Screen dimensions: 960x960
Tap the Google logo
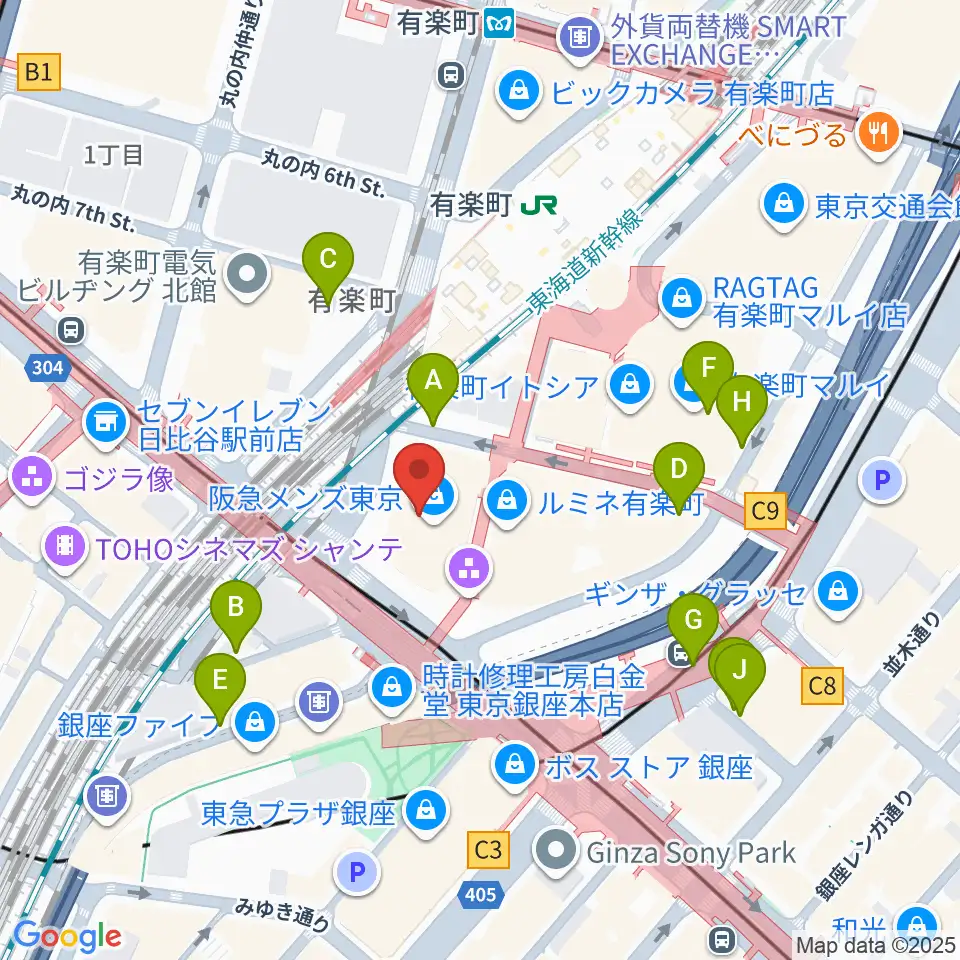click(67, 937)
